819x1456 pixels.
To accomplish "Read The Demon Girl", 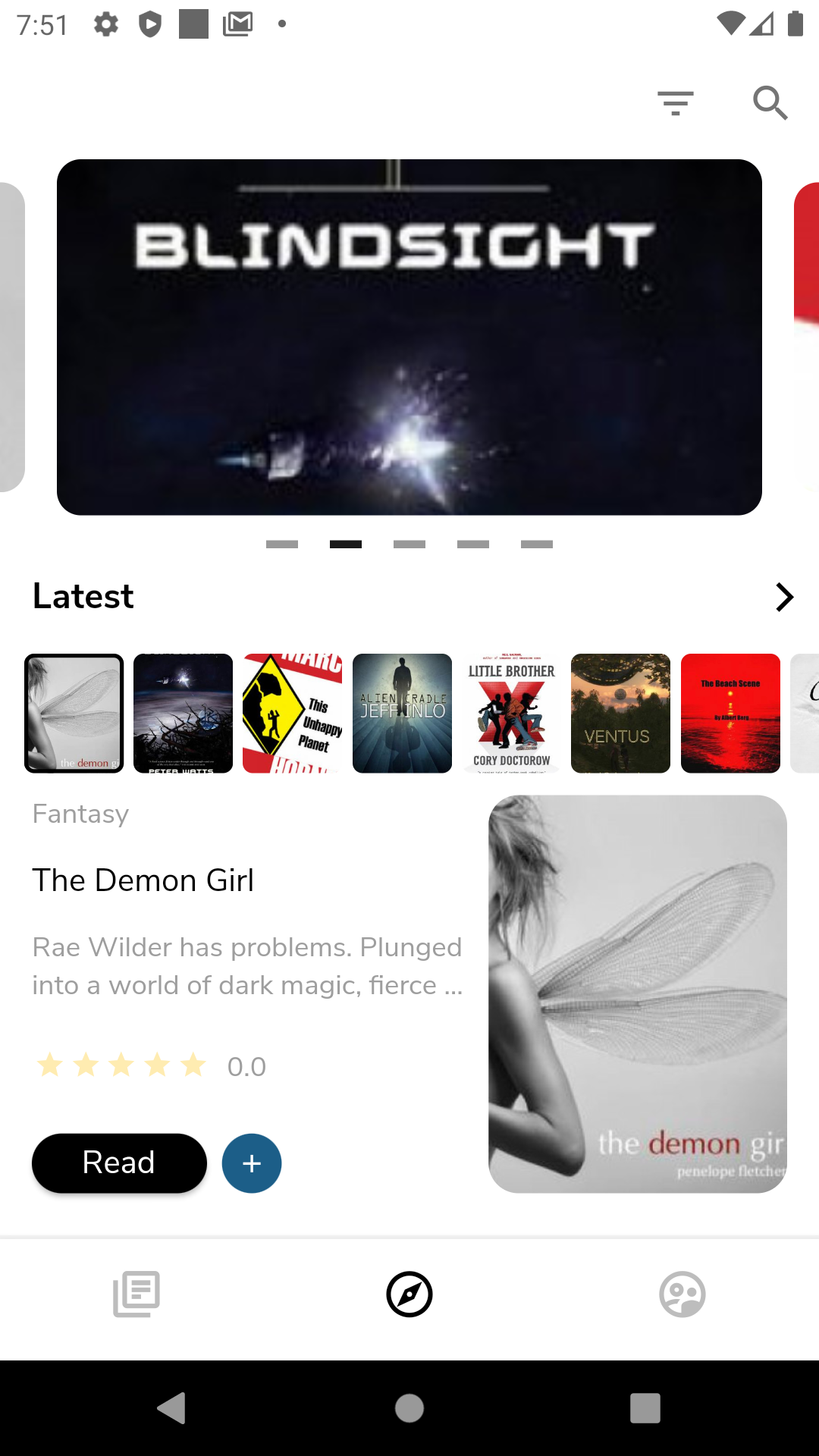I will [x=119, y=1163].
